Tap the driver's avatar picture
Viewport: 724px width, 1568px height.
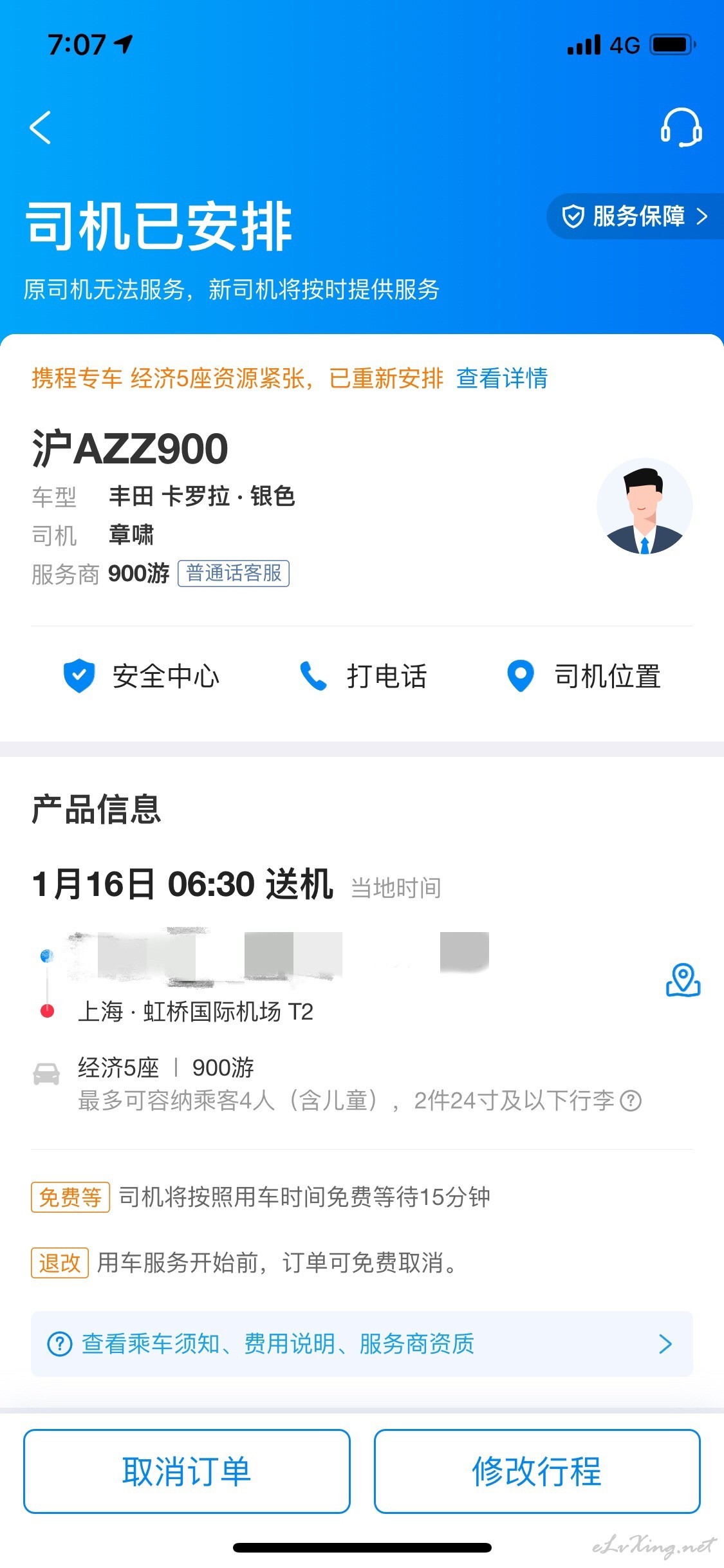coord(644,506)
